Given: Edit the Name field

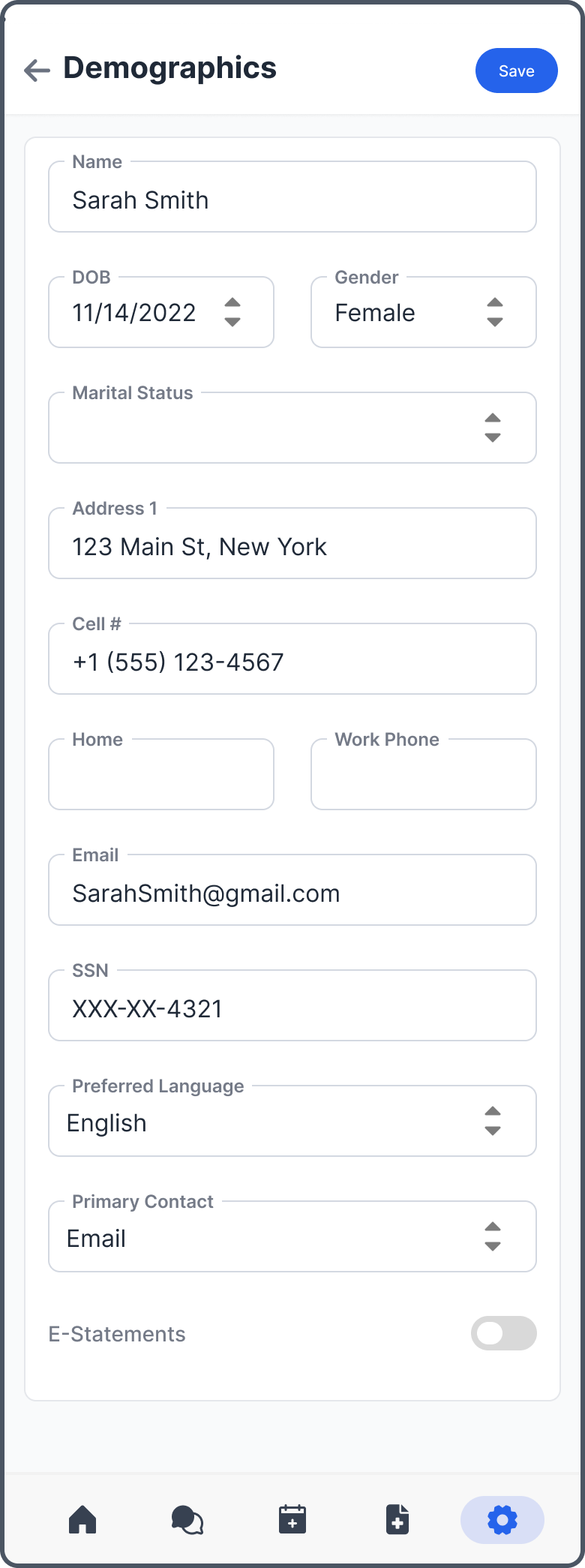Looking at the screenshot, I should (292, 200).
